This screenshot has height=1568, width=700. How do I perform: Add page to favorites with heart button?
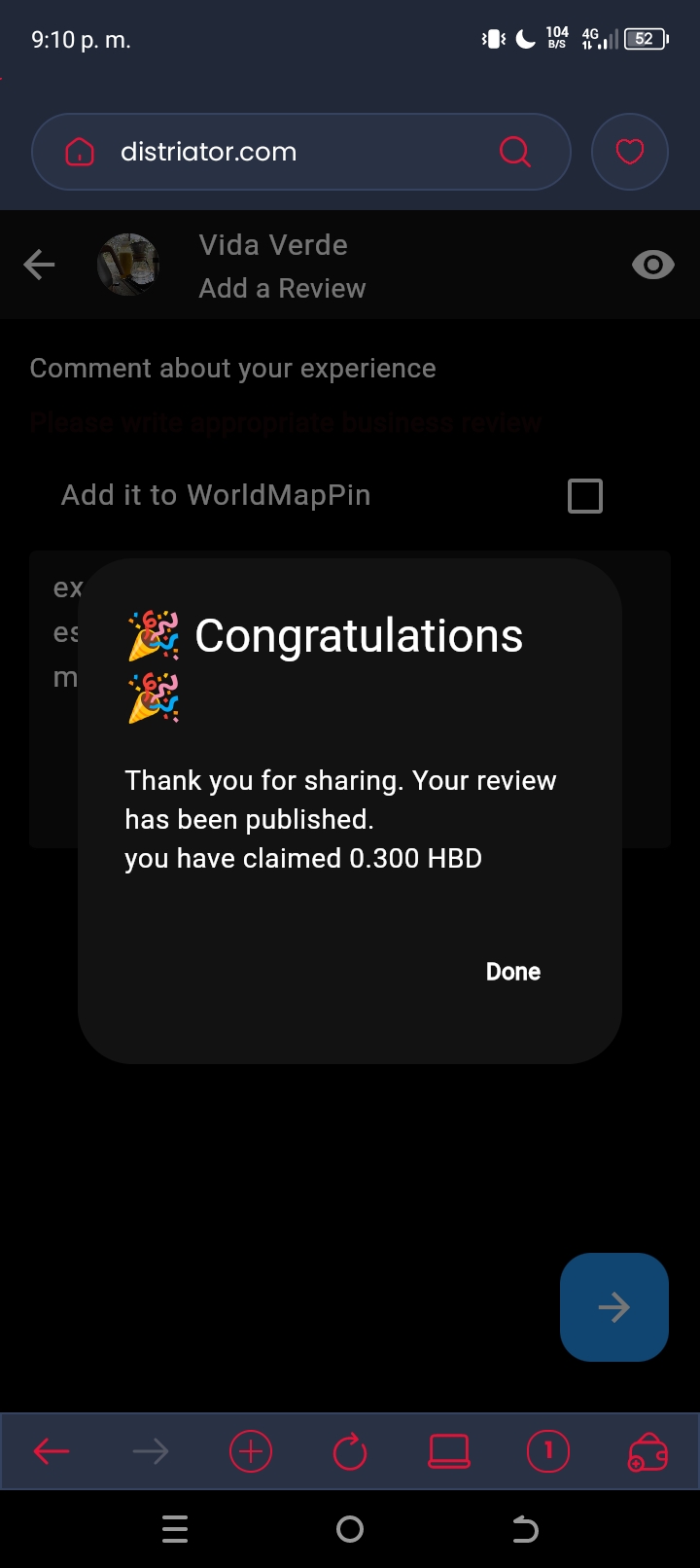pyautogui.click(x=630, y=152)
